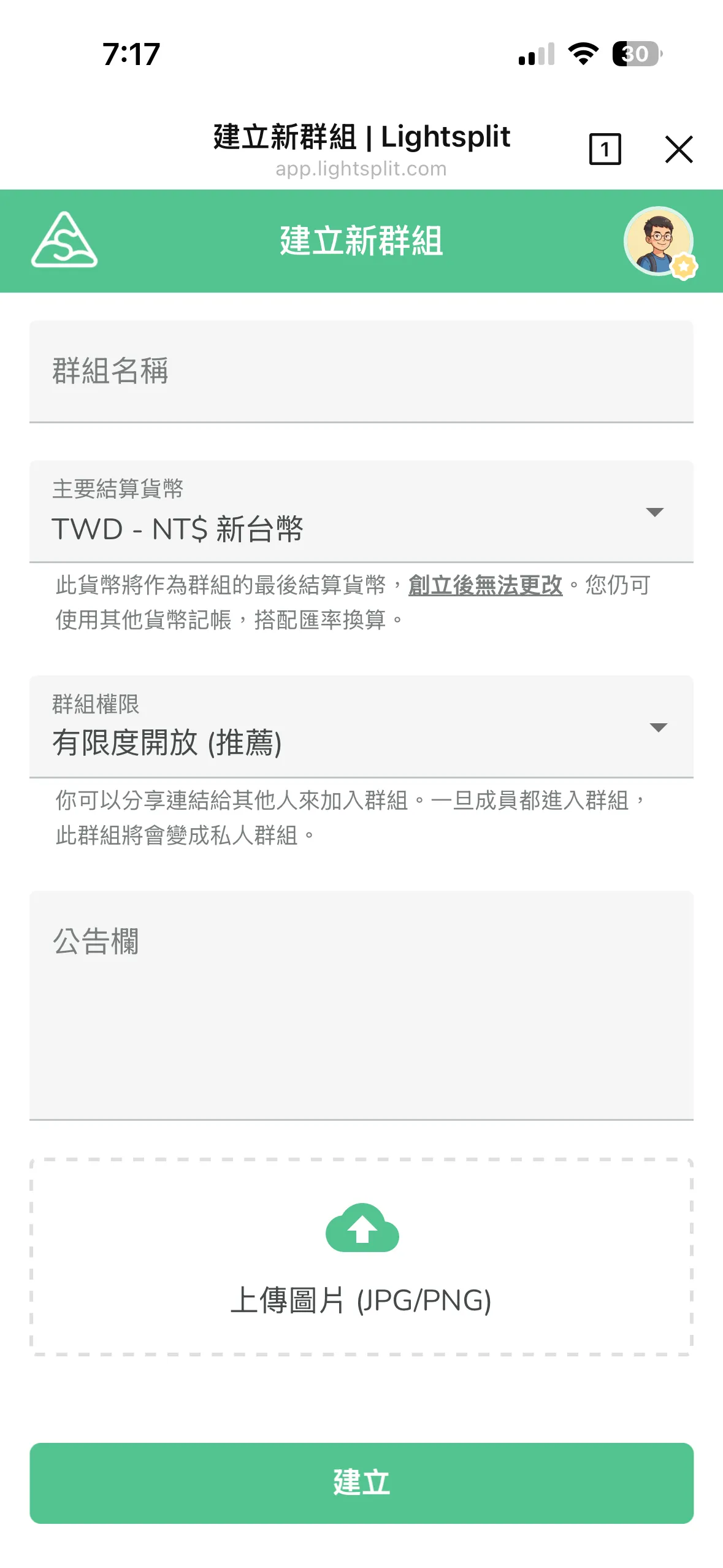Open the browser tab switcher icon
The width and height of the screenshot is (723, 1568).
pos(605,149)
